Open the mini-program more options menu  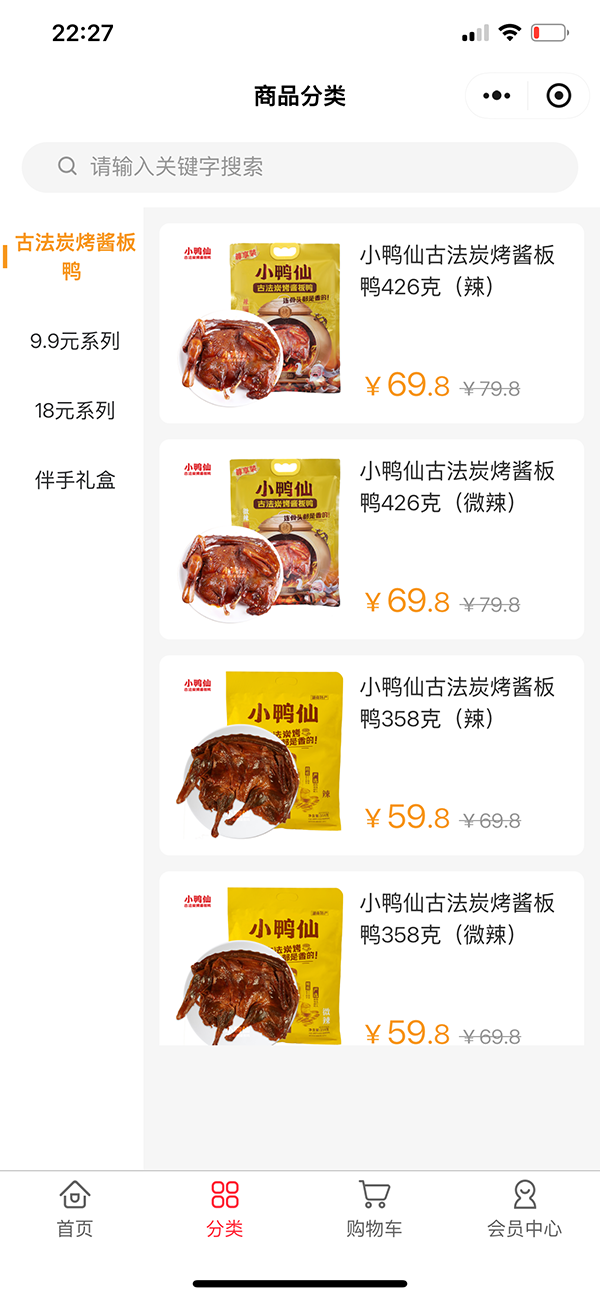coord(497,96)
